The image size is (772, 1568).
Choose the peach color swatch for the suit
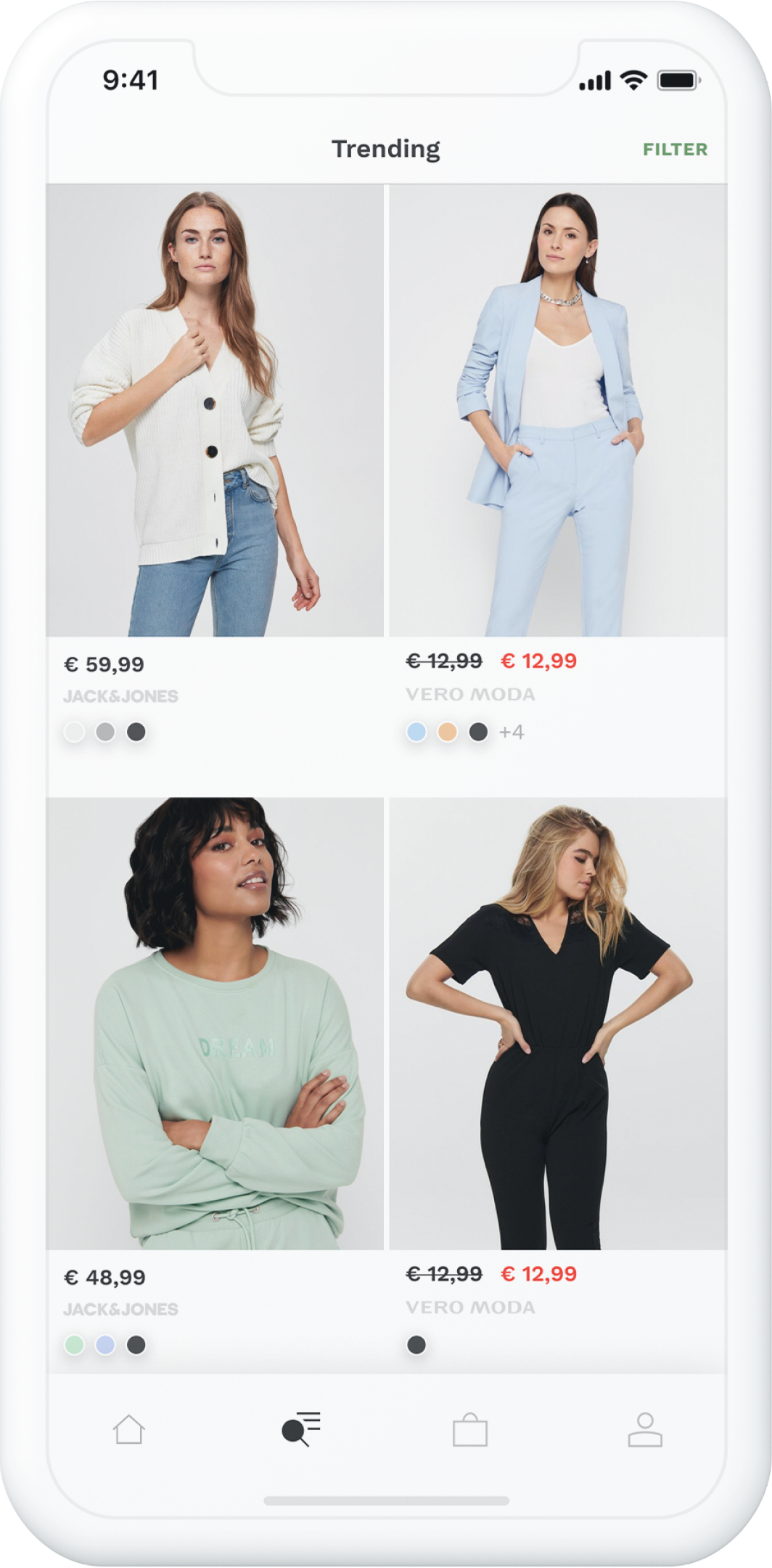(448, 732)
